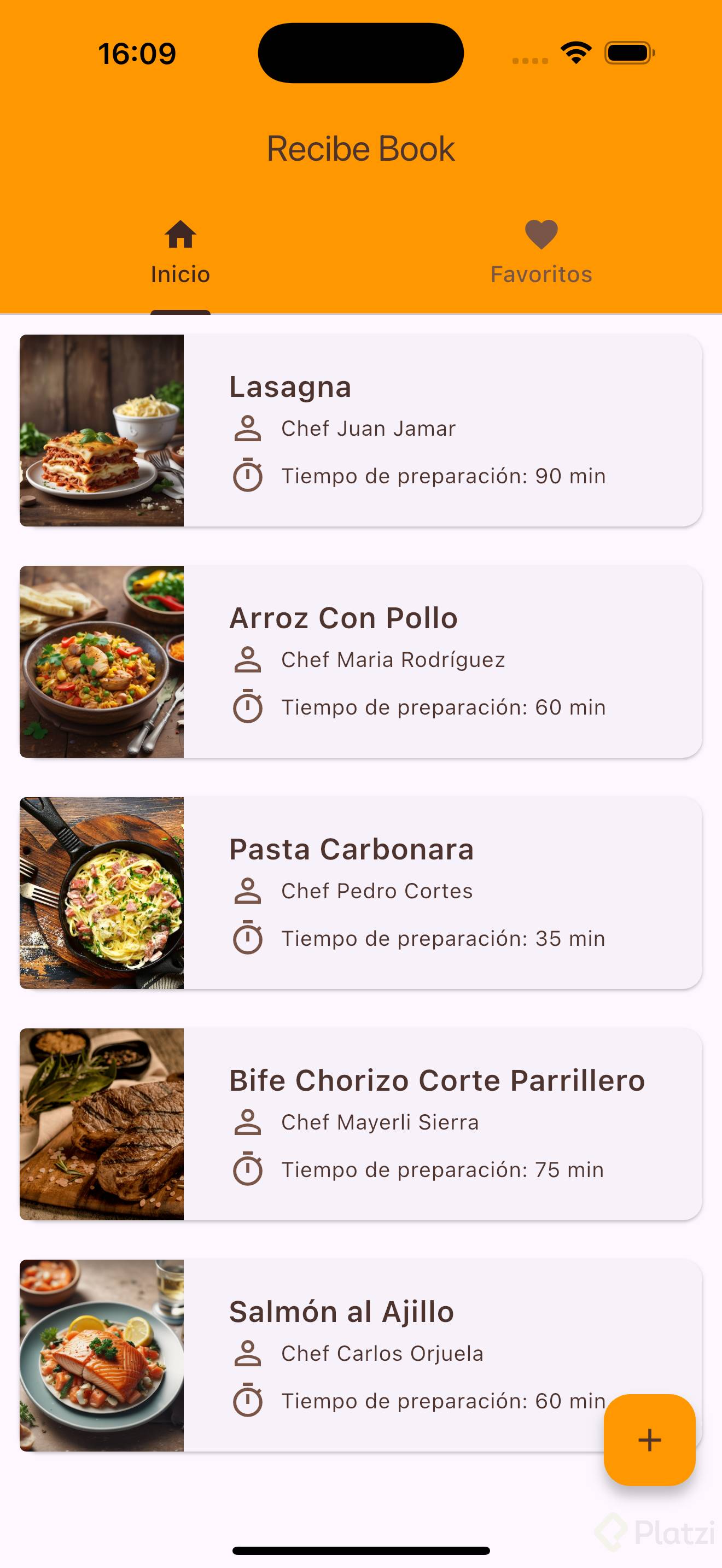Add a new recipe with plus button
This screenshot has width=722, height=1568.
tap(649, 1440)
